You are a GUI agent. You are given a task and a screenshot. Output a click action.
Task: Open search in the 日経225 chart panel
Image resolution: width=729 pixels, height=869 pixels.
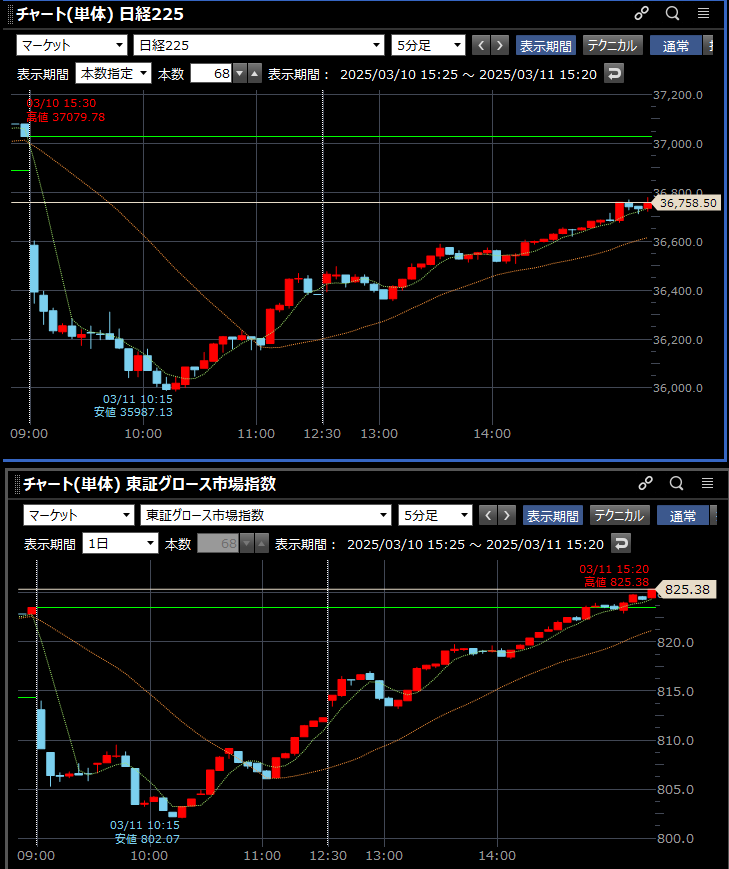click(672, 14)
